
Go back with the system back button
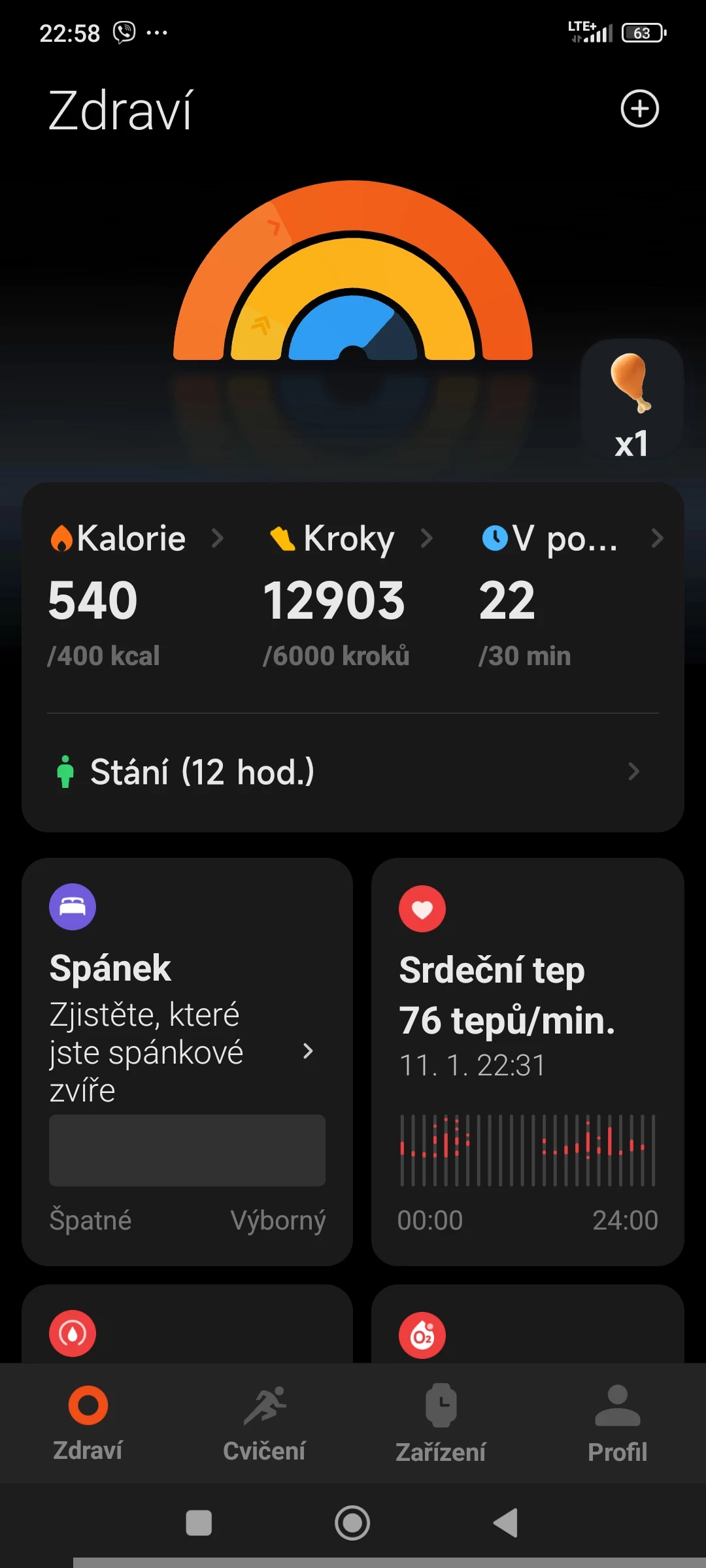pos(506,1523)
